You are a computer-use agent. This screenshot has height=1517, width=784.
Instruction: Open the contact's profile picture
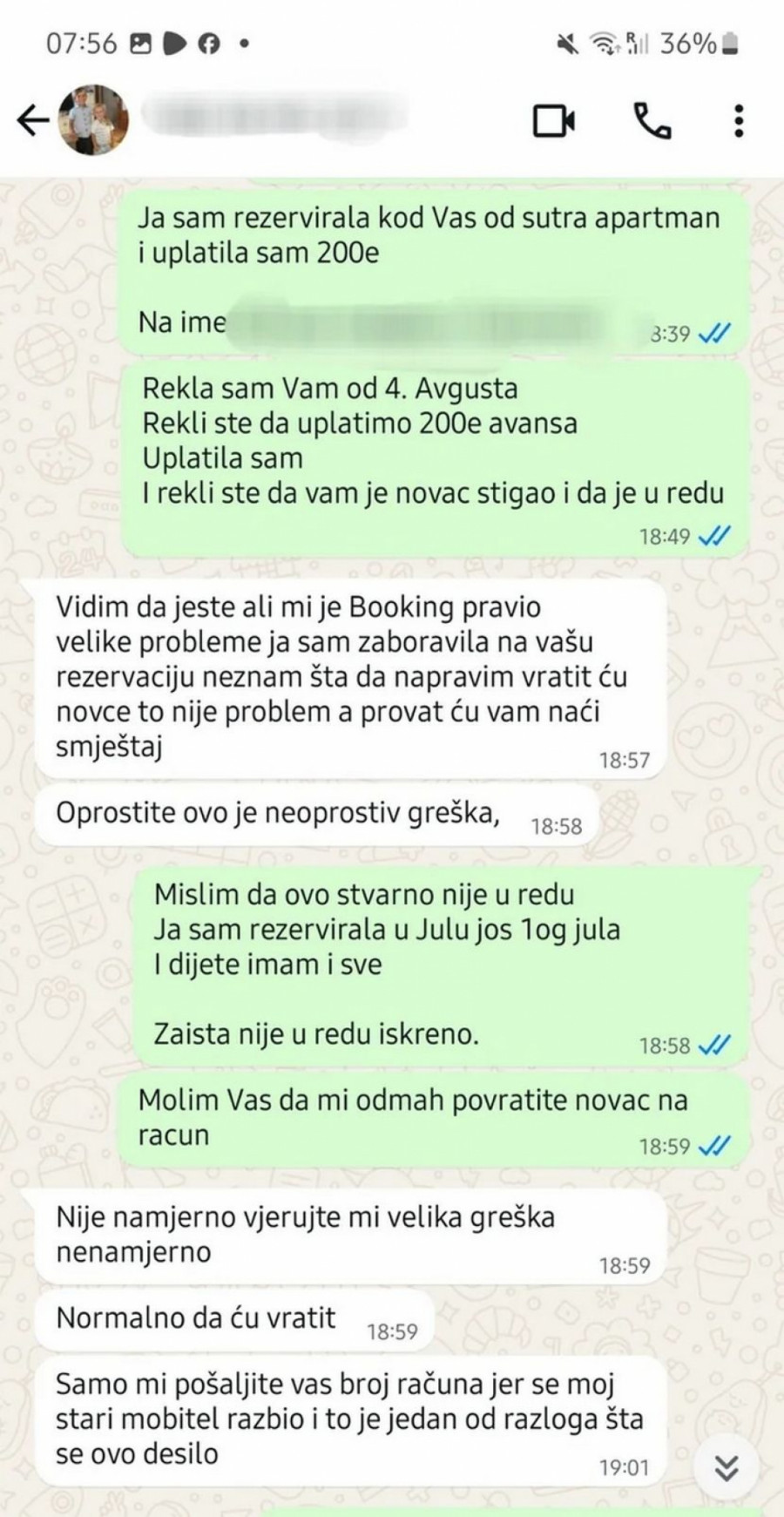coord(94,120)
